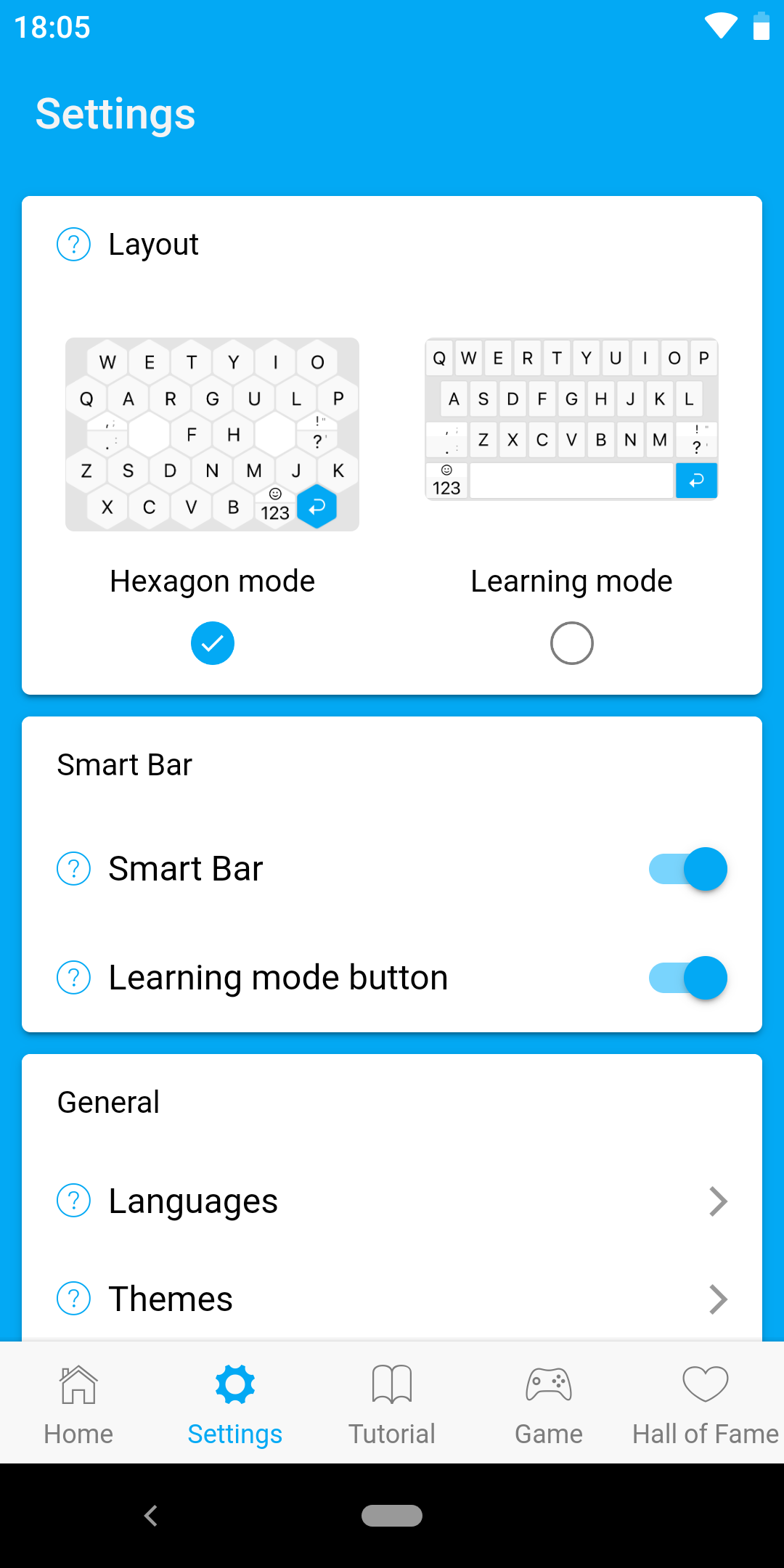Screen dimensions: 784x1568
Task: Select the Hexagon mode radio button
Action: (213, 643)
